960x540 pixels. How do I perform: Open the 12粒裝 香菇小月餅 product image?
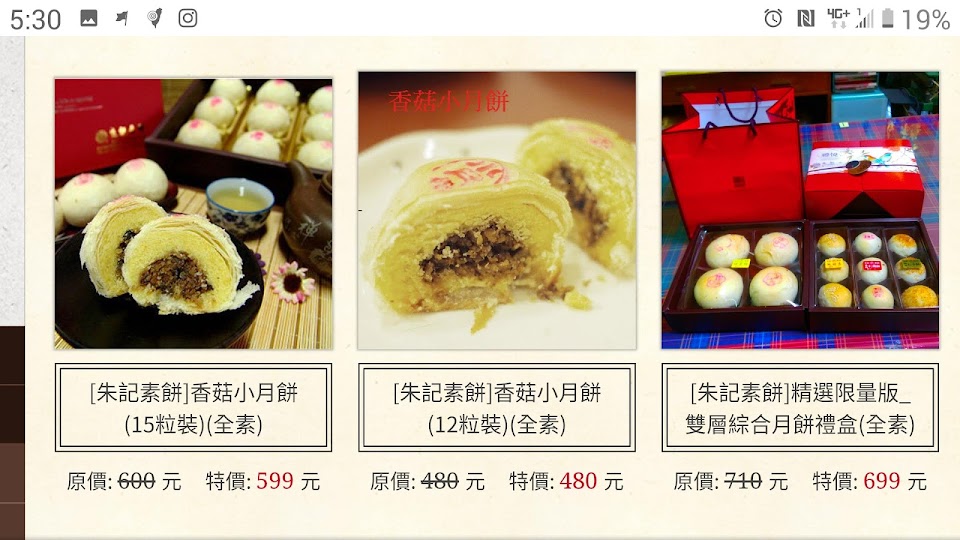(497, 212)
